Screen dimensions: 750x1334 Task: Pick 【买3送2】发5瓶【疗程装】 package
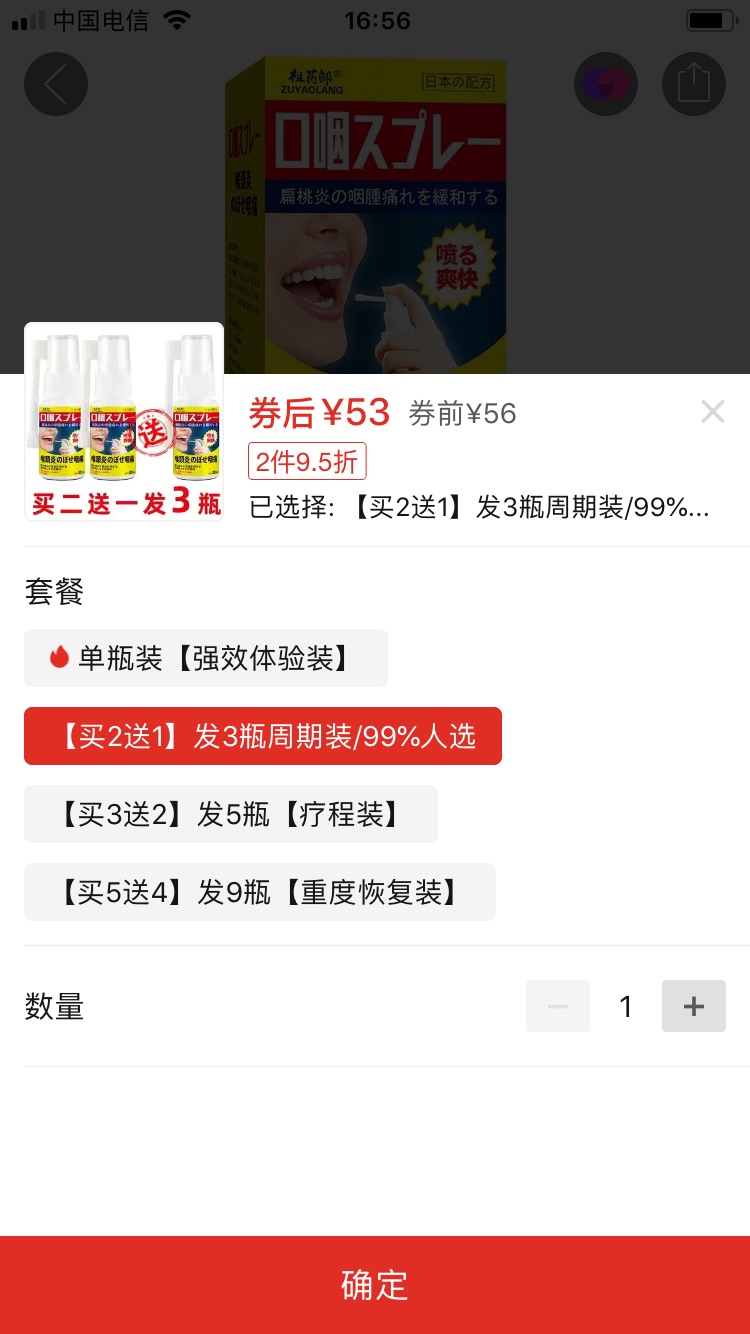(230, 814)
